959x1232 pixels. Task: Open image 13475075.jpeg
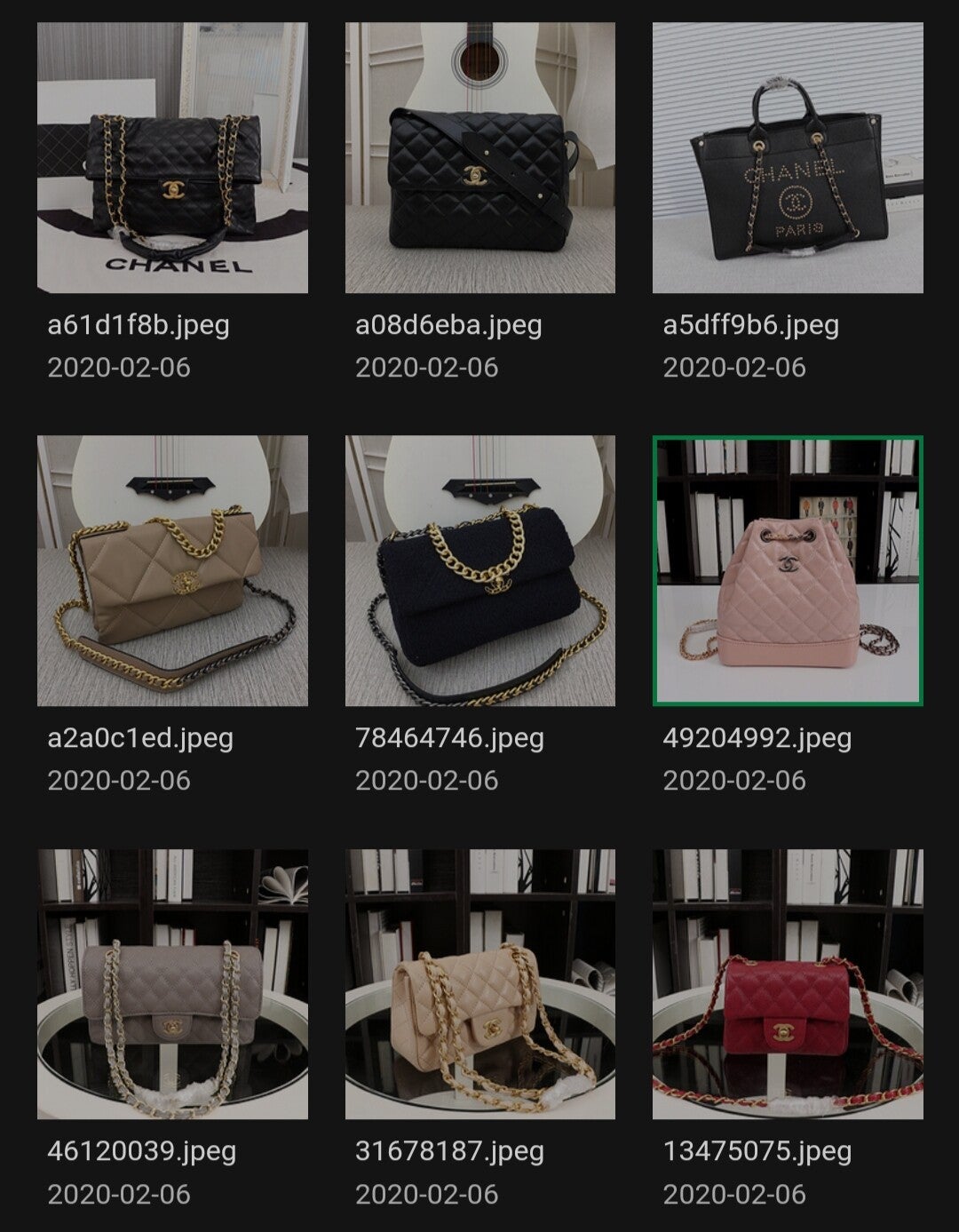tap(788, 983)
